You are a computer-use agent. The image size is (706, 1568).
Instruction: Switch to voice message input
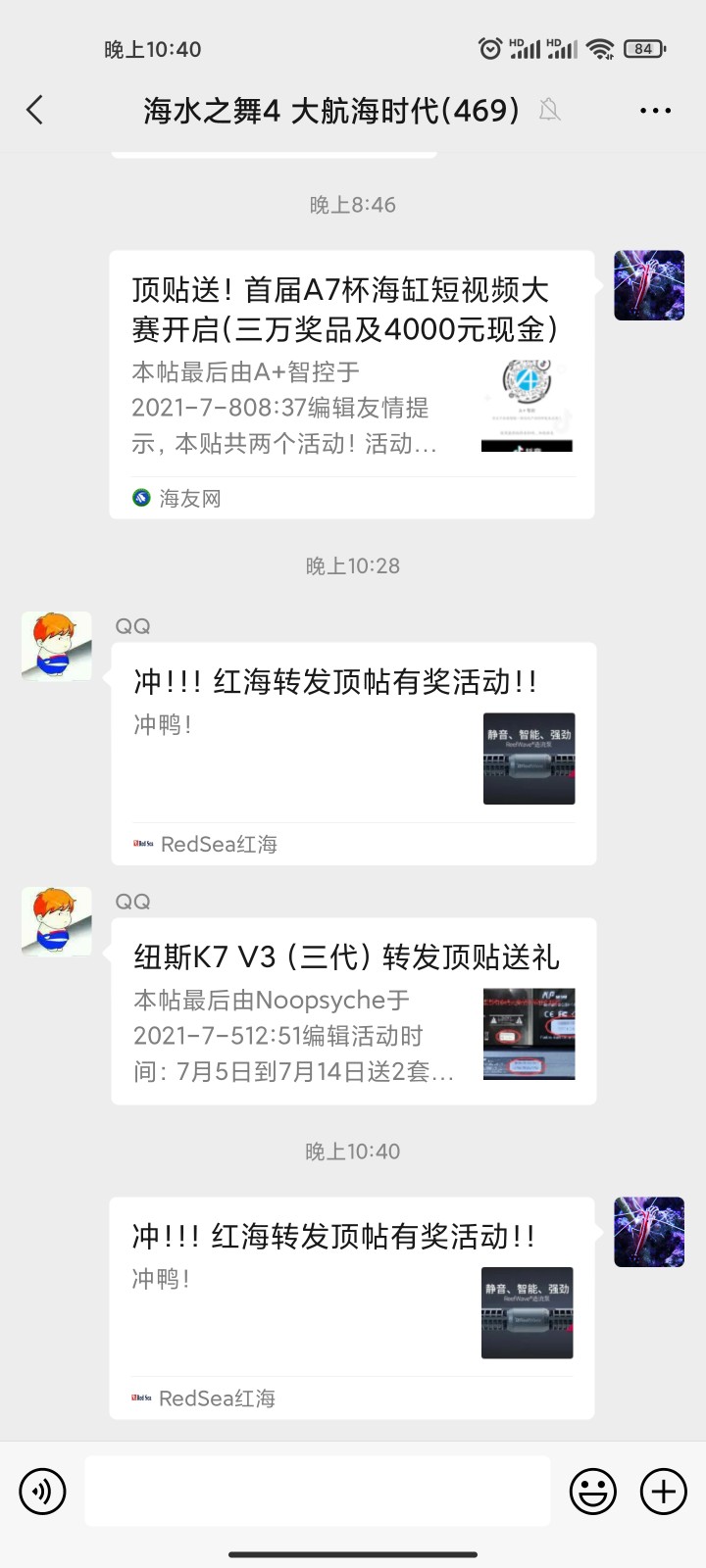42,1492
